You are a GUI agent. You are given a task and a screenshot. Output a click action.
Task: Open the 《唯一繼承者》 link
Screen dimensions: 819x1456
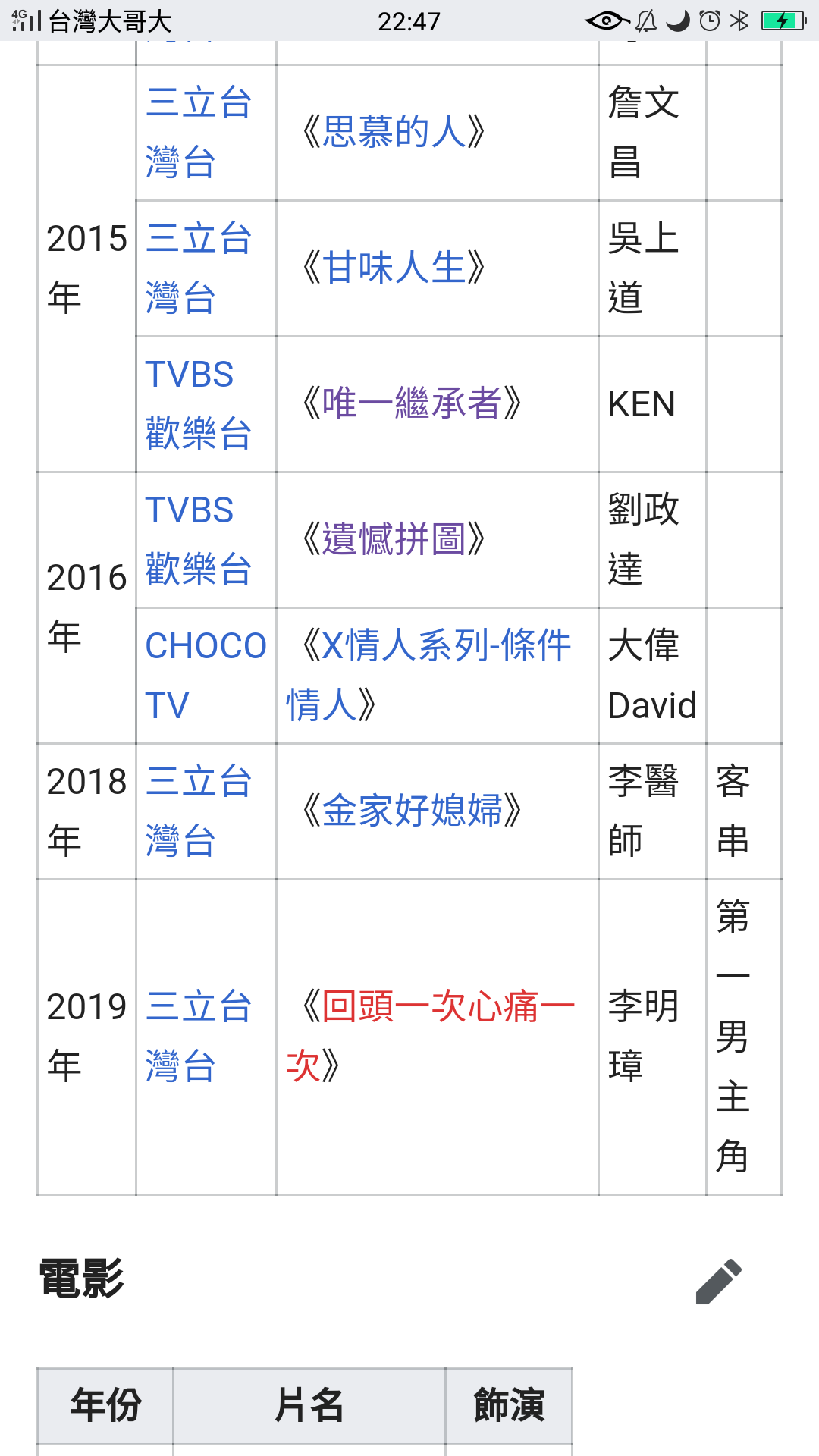tap(412, 403)
